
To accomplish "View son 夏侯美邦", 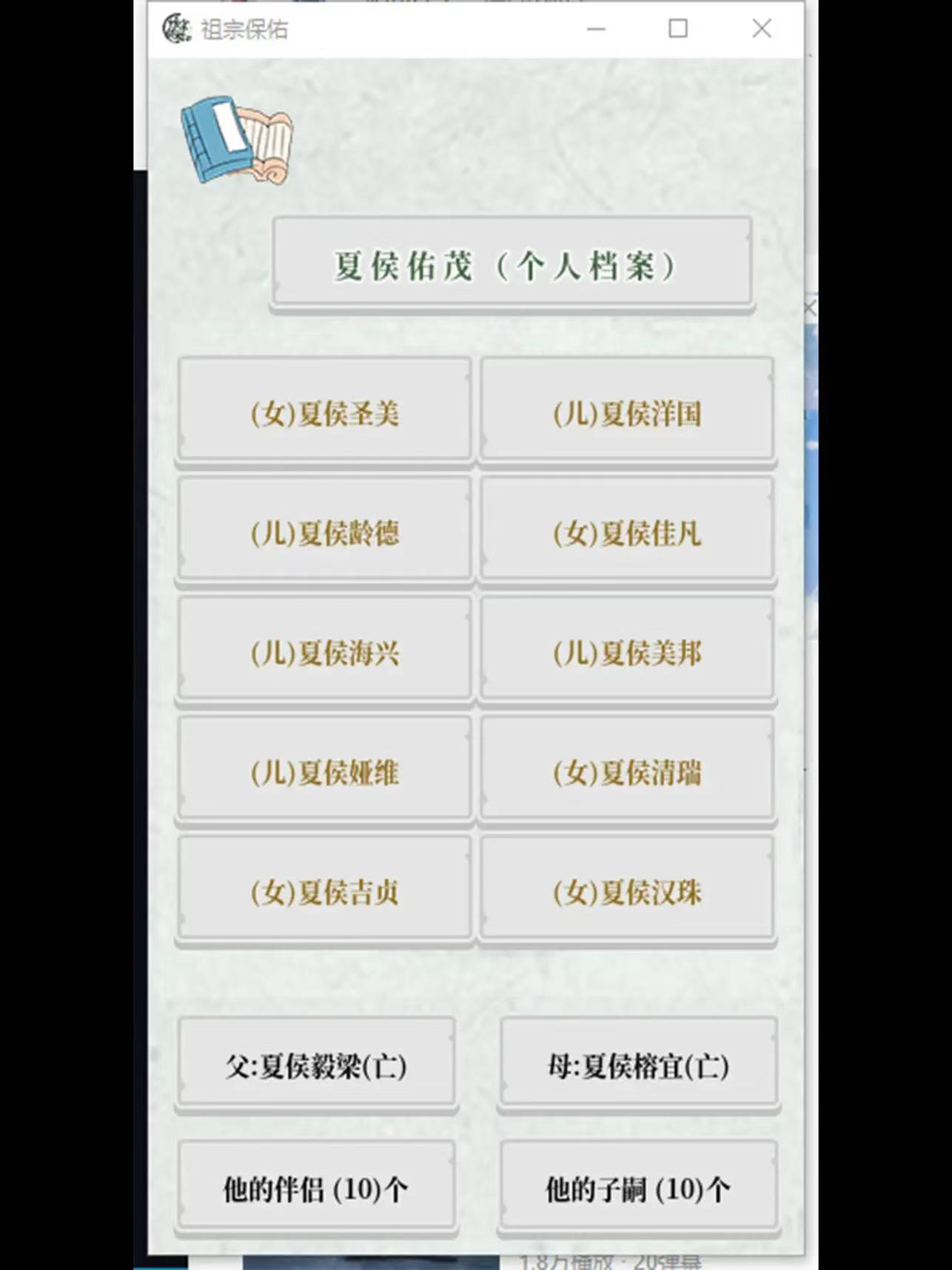I will point(626,651).
